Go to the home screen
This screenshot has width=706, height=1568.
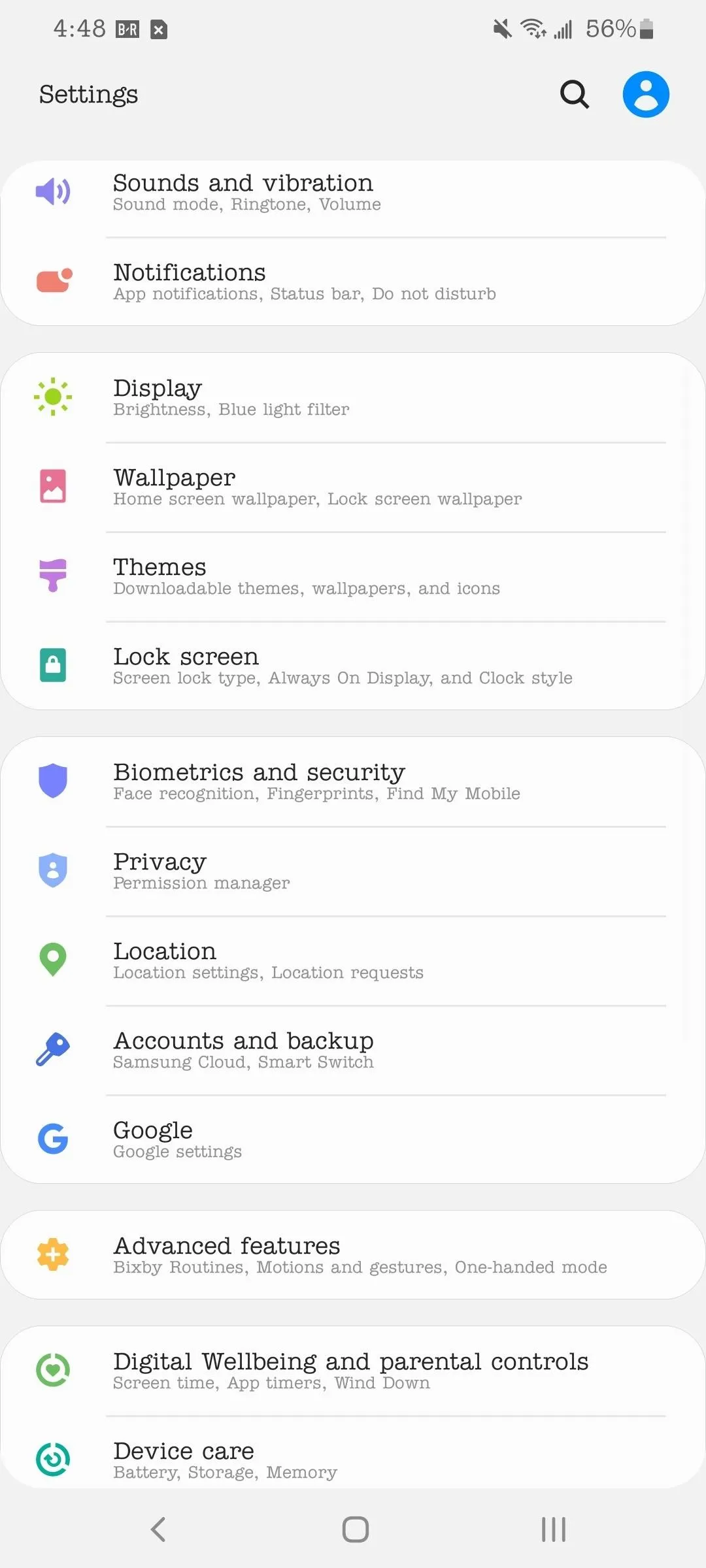point(356,1529)
